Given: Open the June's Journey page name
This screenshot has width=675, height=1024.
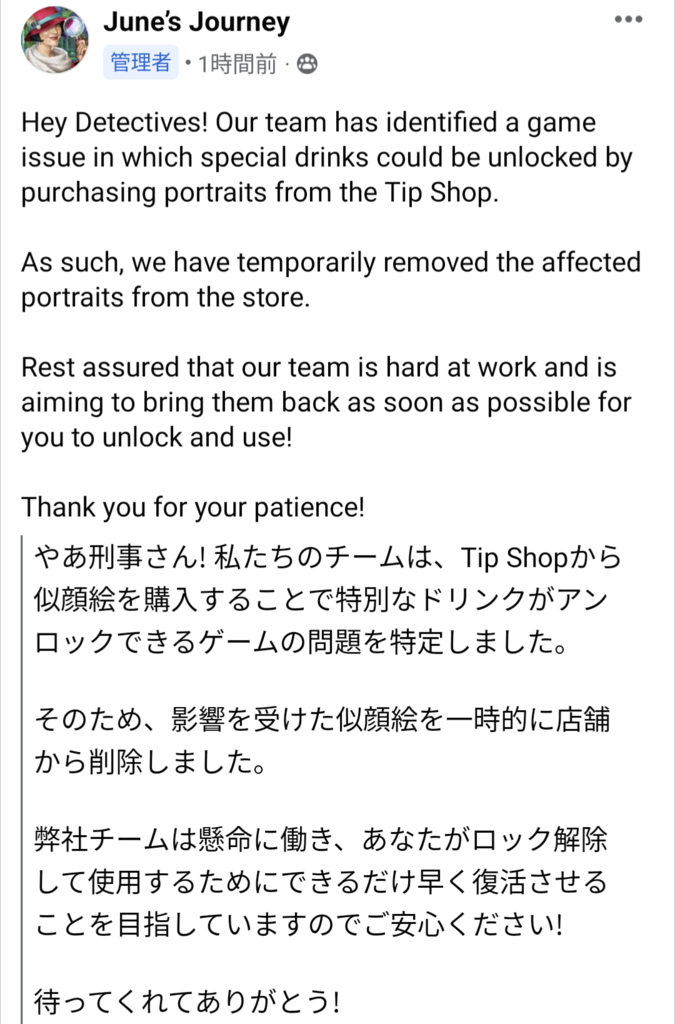Looking at the screenshot, I should click(x=197, y=22).
